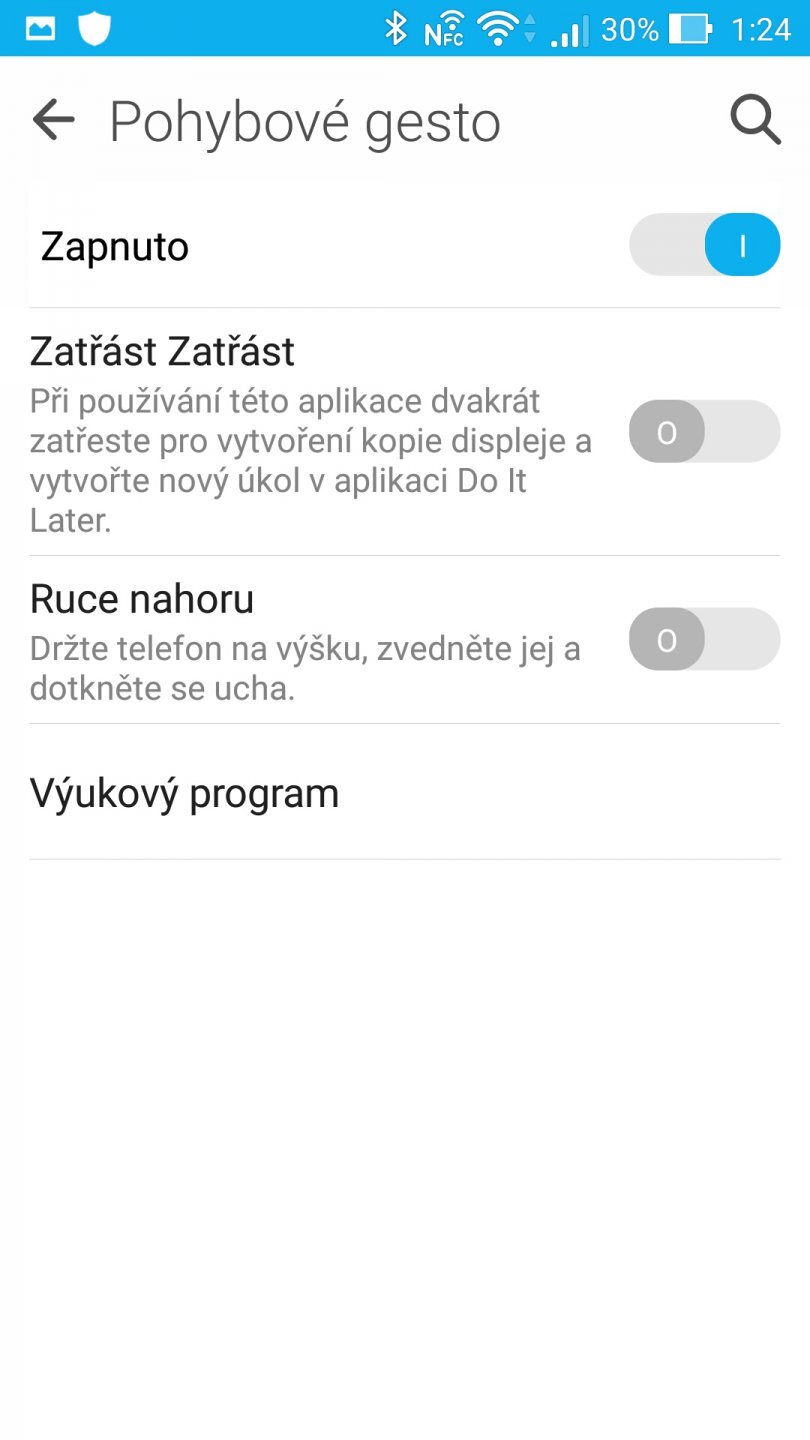
Task: Tap the back arrow to leave Pohybové gesto
Action: click(x=54, y=120)
